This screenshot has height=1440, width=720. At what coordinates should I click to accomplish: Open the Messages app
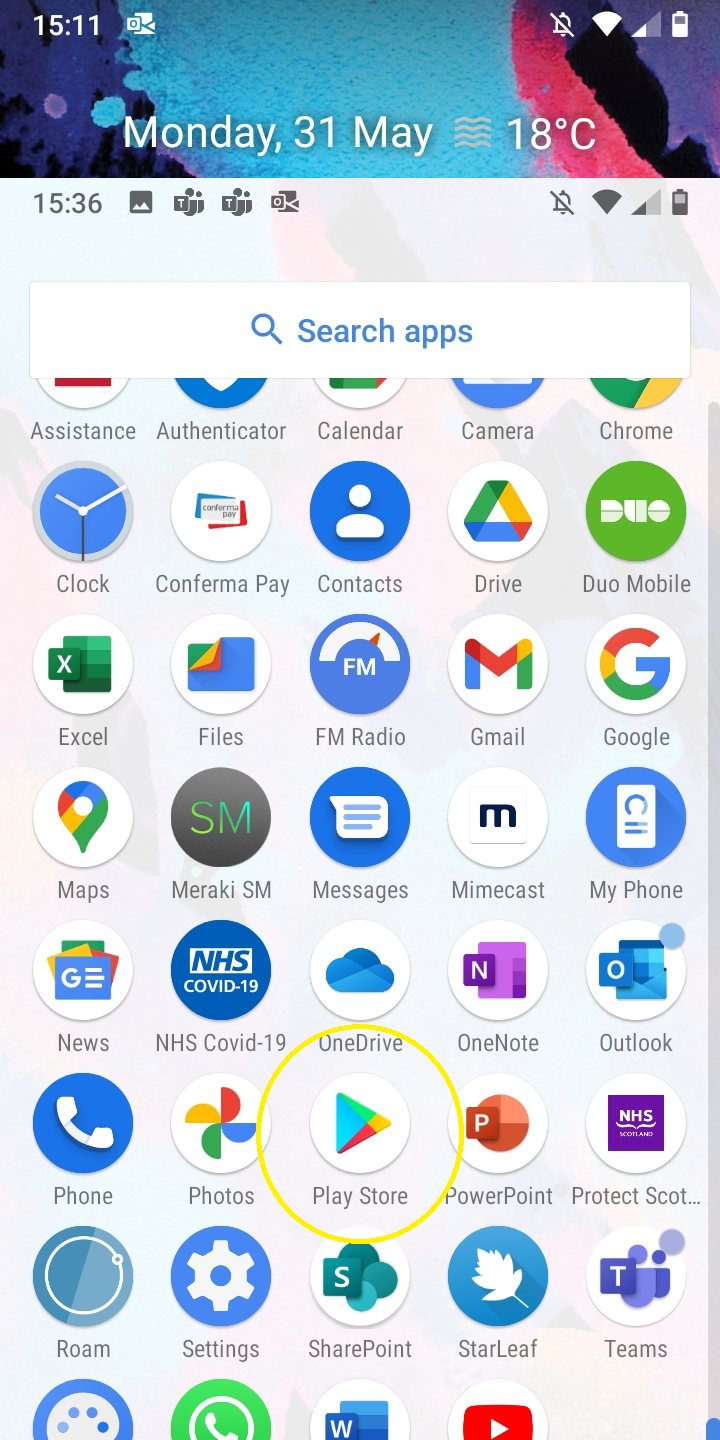click(x=360, y=818)
